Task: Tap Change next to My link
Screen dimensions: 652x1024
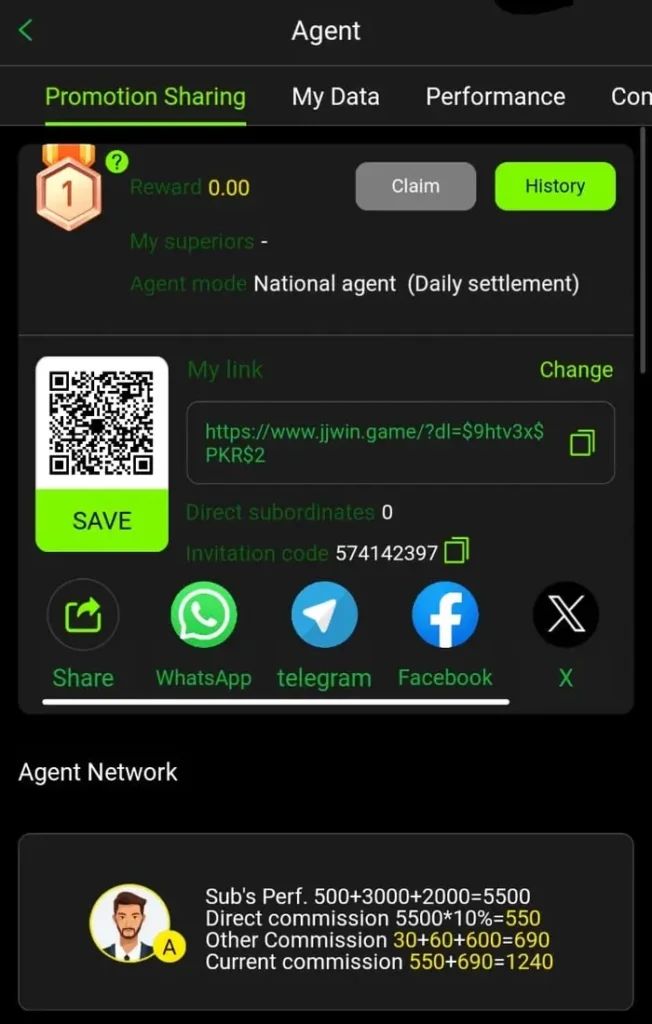Action: 576,369
